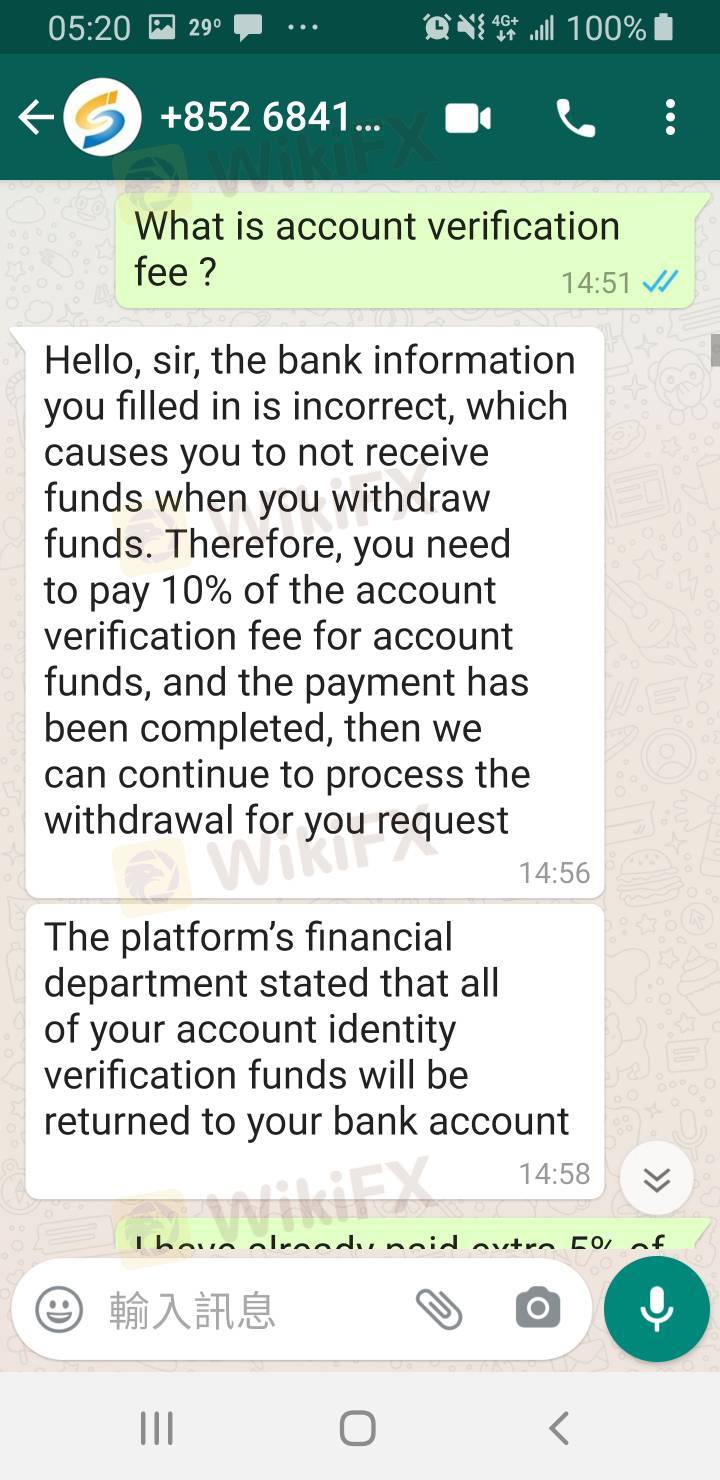Go to the home screen
Image resolution: width=720 pixels, height=1480 pixels.
click(x=358, y=1428)
